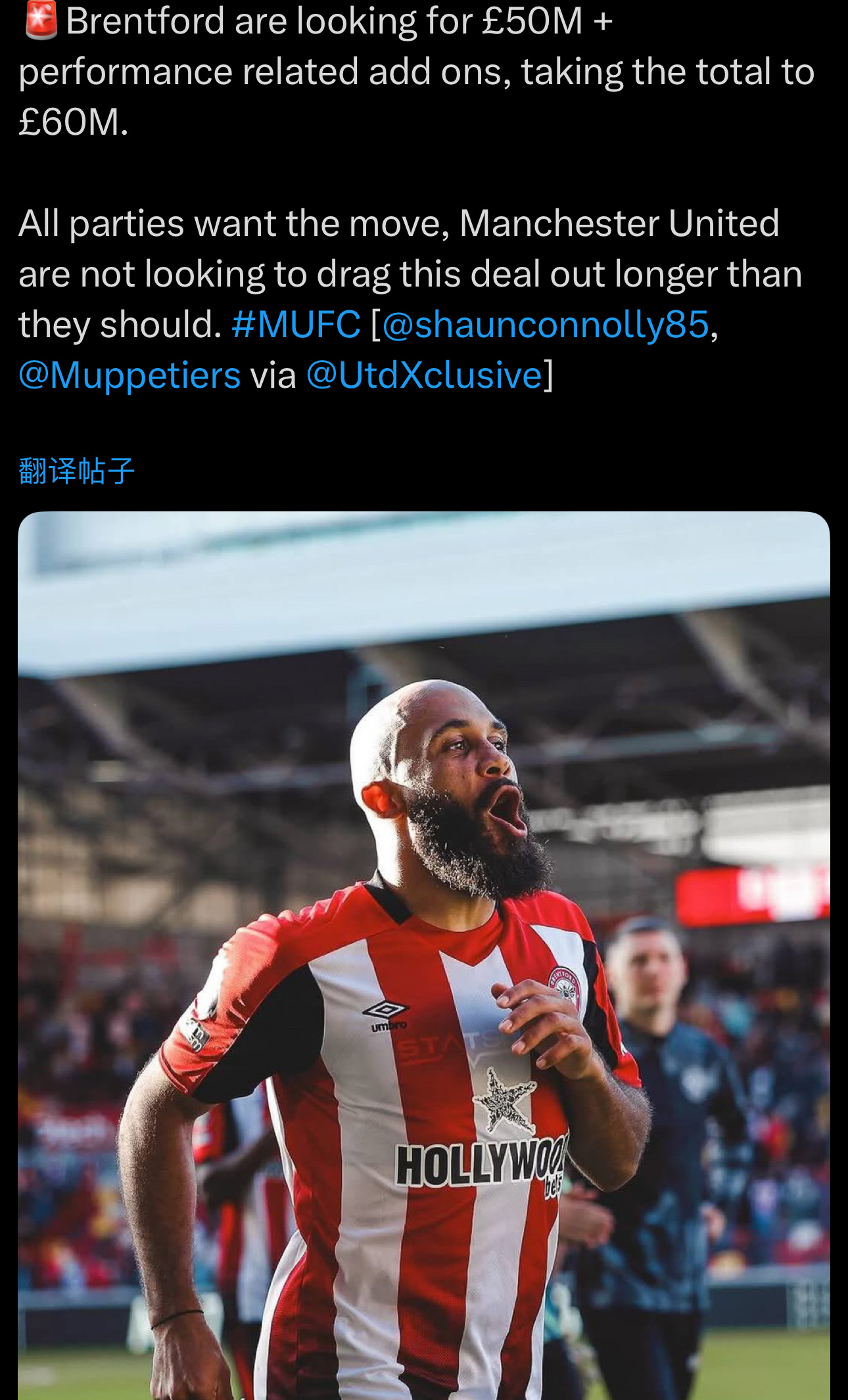848x1400 pixels.
Task: Open the attached Brentford player photo
Action: click(x=424, y=953)
